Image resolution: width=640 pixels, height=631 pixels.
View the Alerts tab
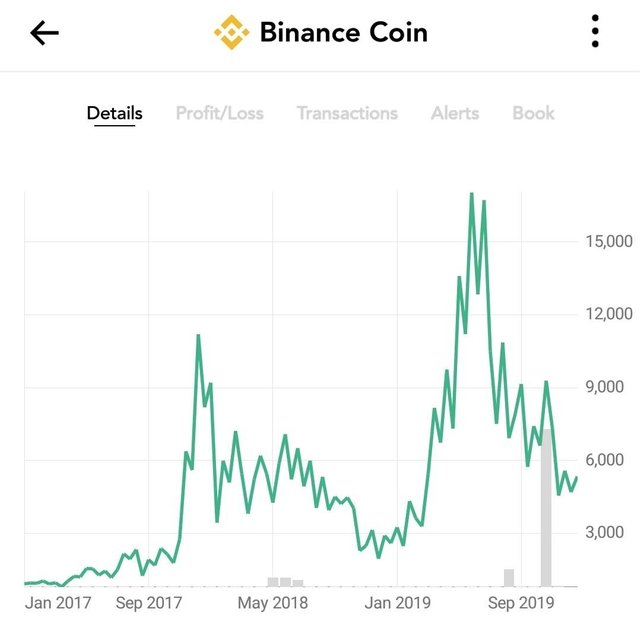tap(455, 113)
